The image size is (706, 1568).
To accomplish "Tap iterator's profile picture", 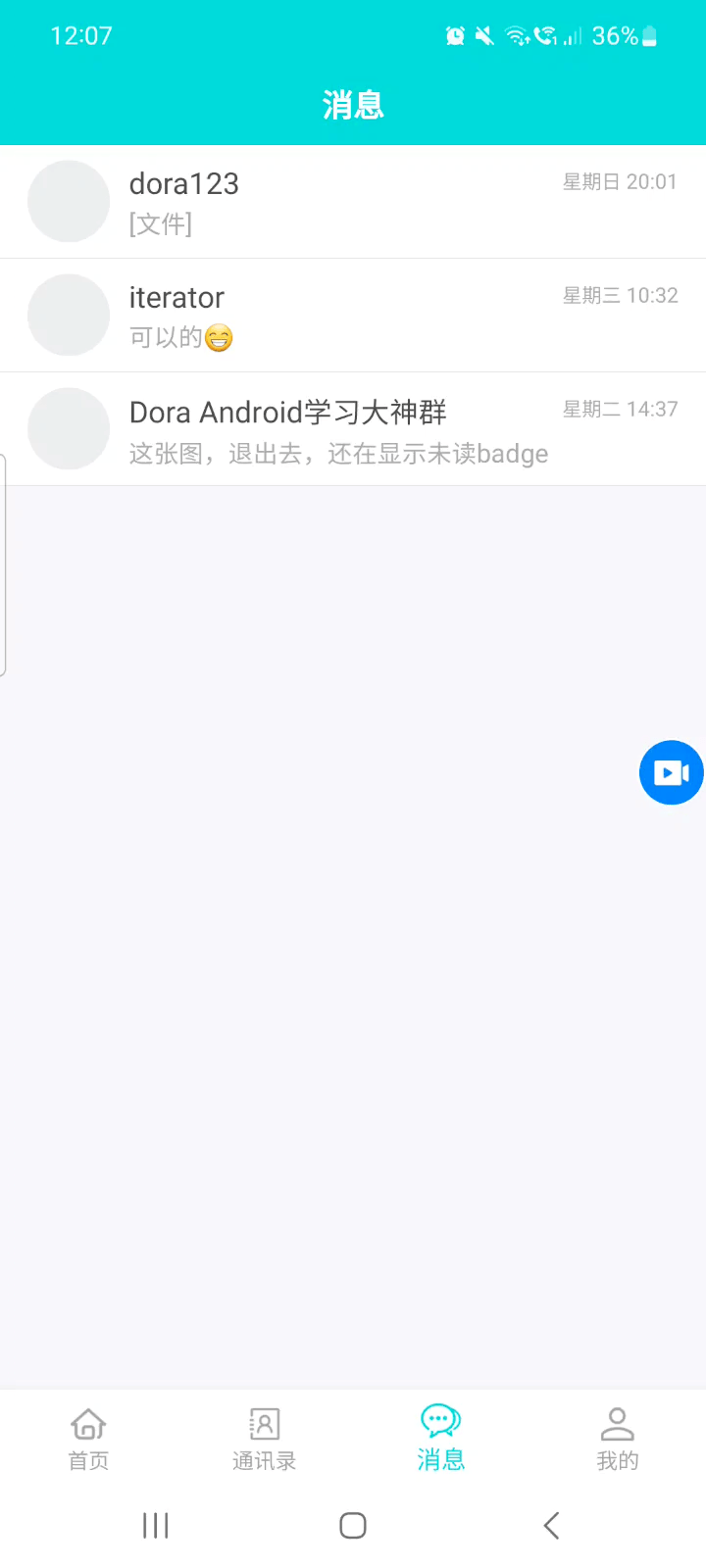I will coord(69,315).
